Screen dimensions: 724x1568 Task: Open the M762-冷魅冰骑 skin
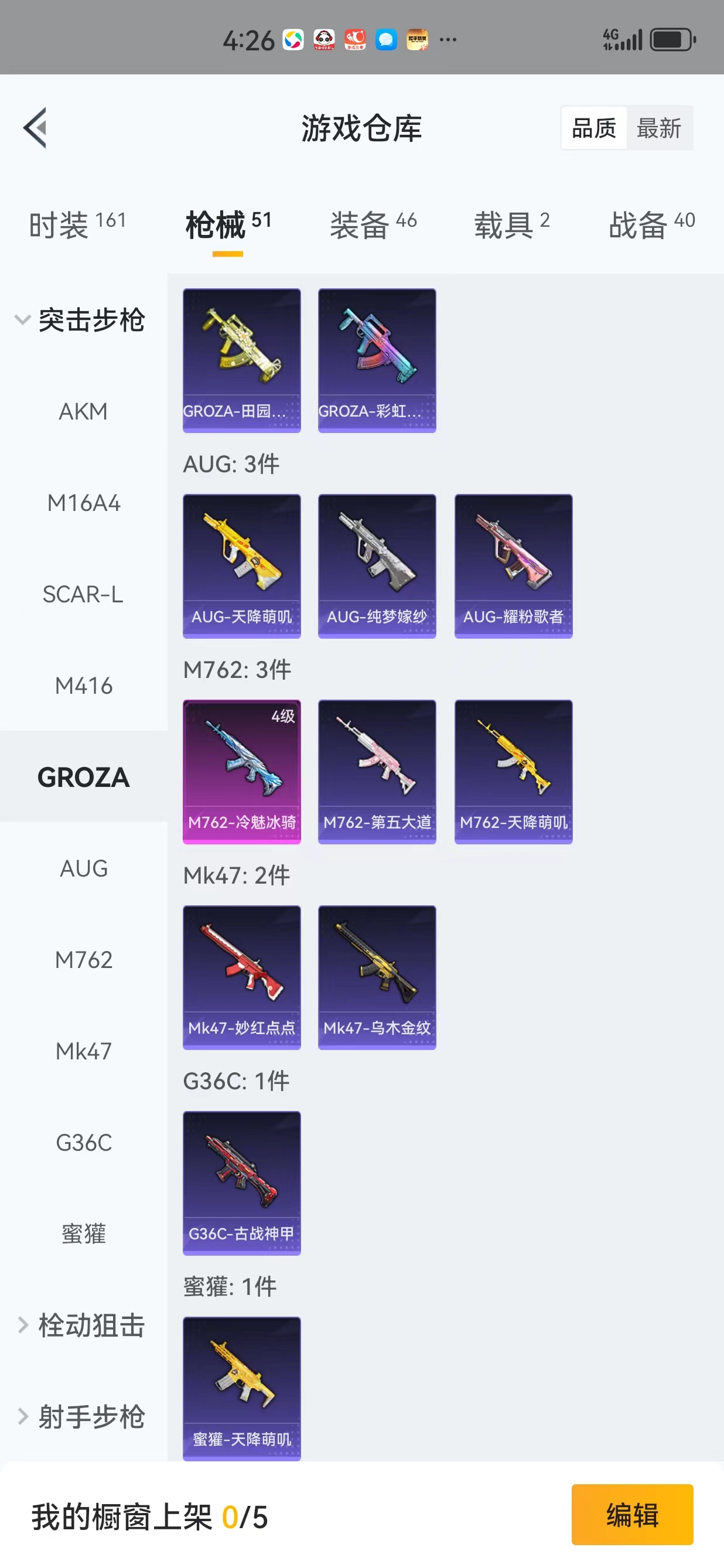(x=242, y=772)
